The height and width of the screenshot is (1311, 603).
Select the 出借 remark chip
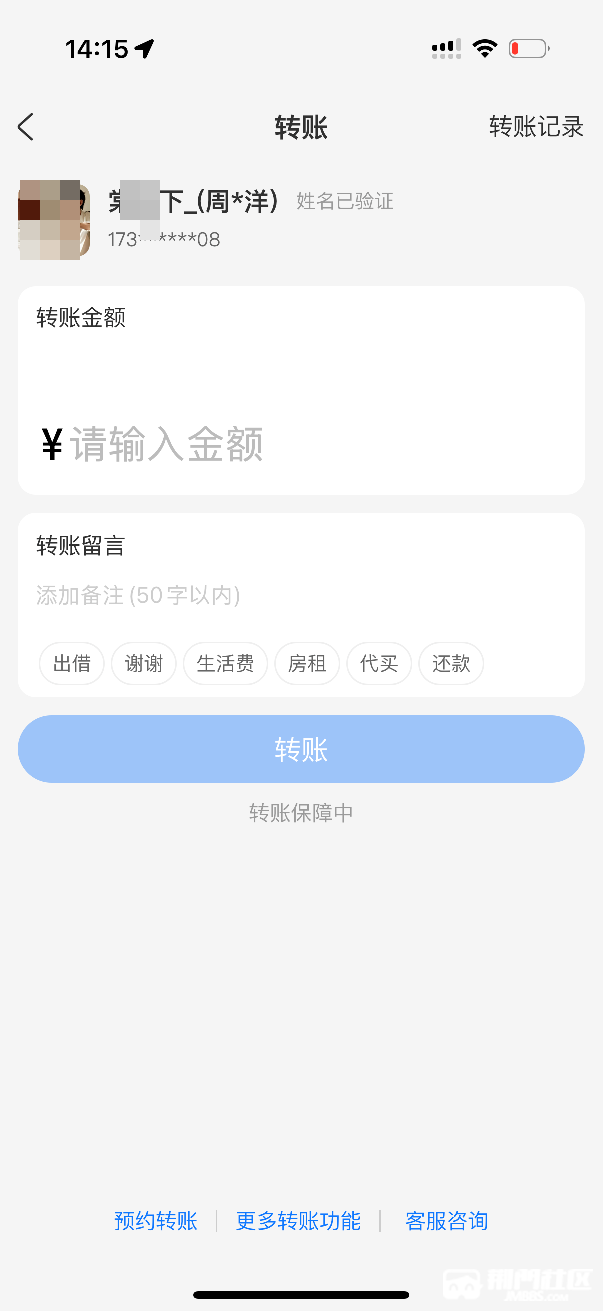(72, 664)
